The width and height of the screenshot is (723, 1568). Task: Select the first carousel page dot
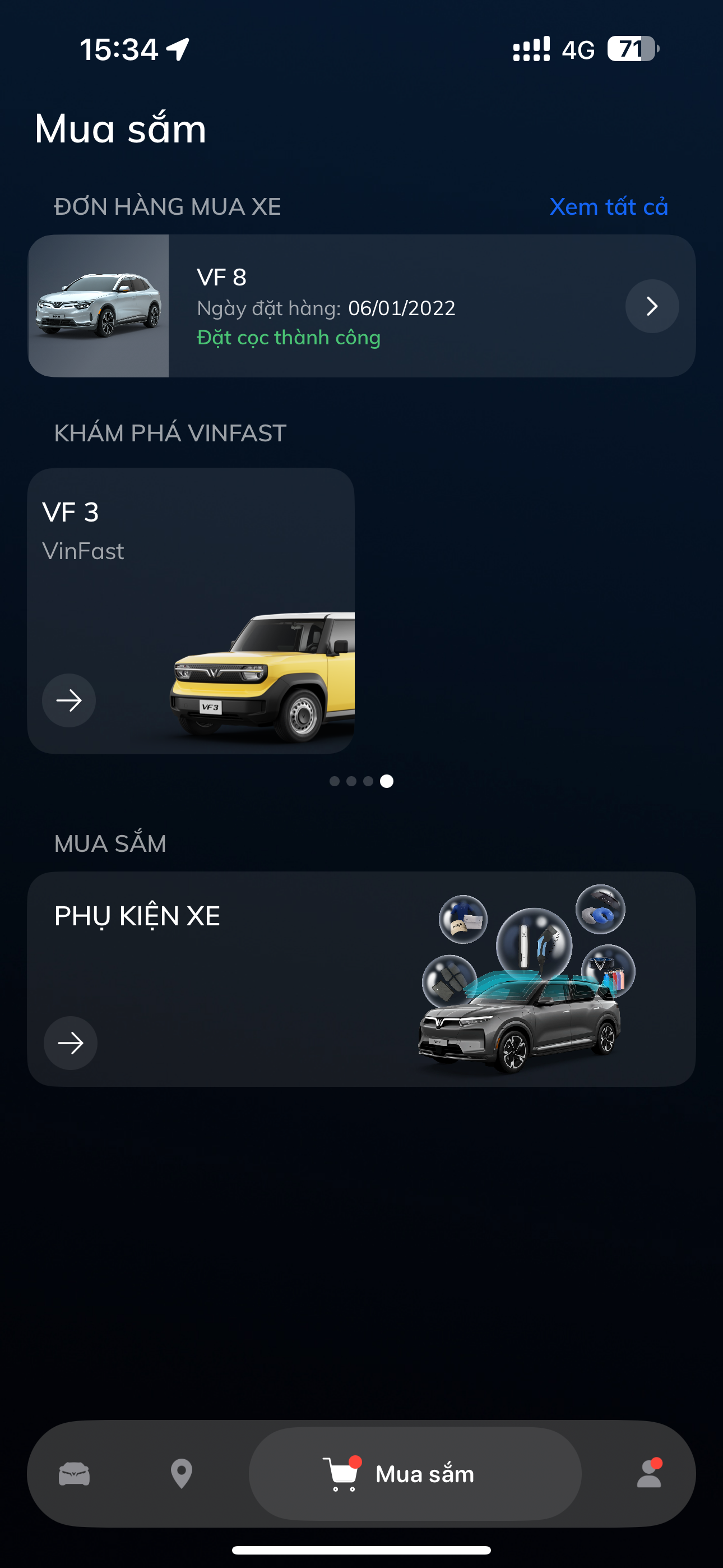point(334,781)
